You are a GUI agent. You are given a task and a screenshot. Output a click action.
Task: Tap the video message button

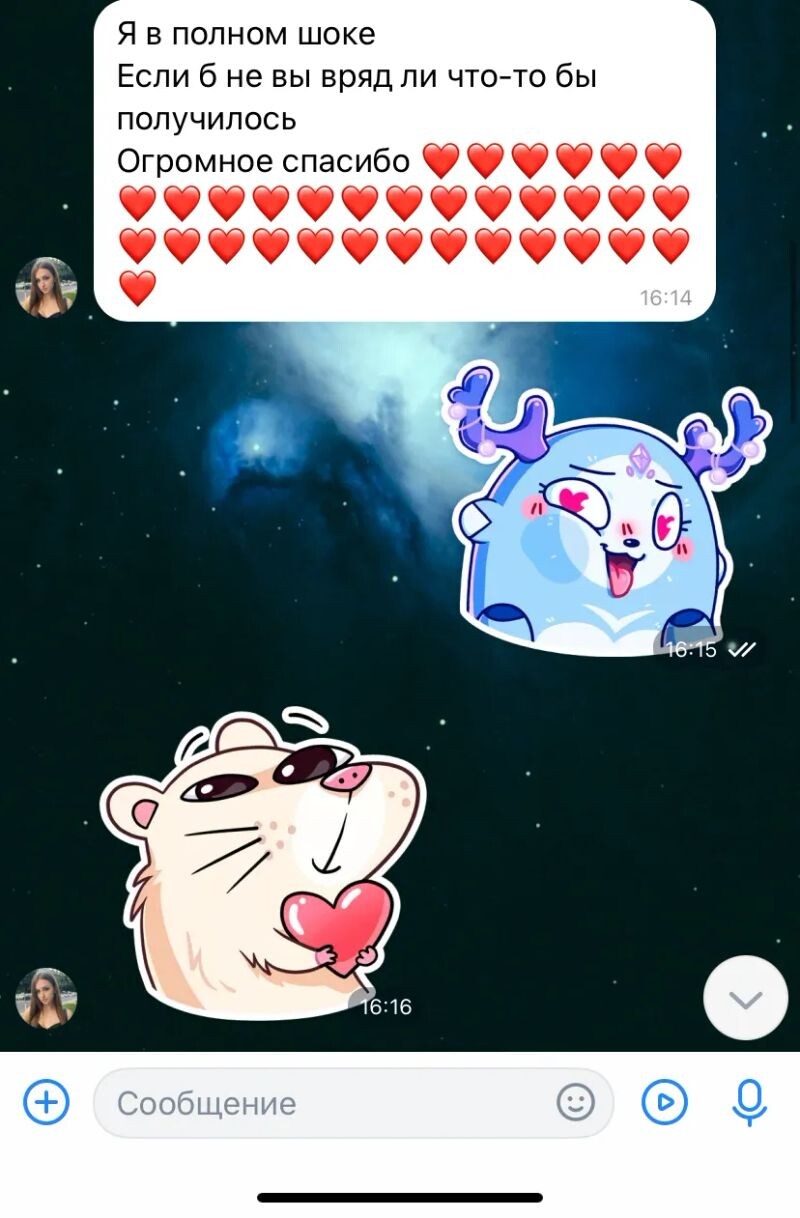point(664,1103)
